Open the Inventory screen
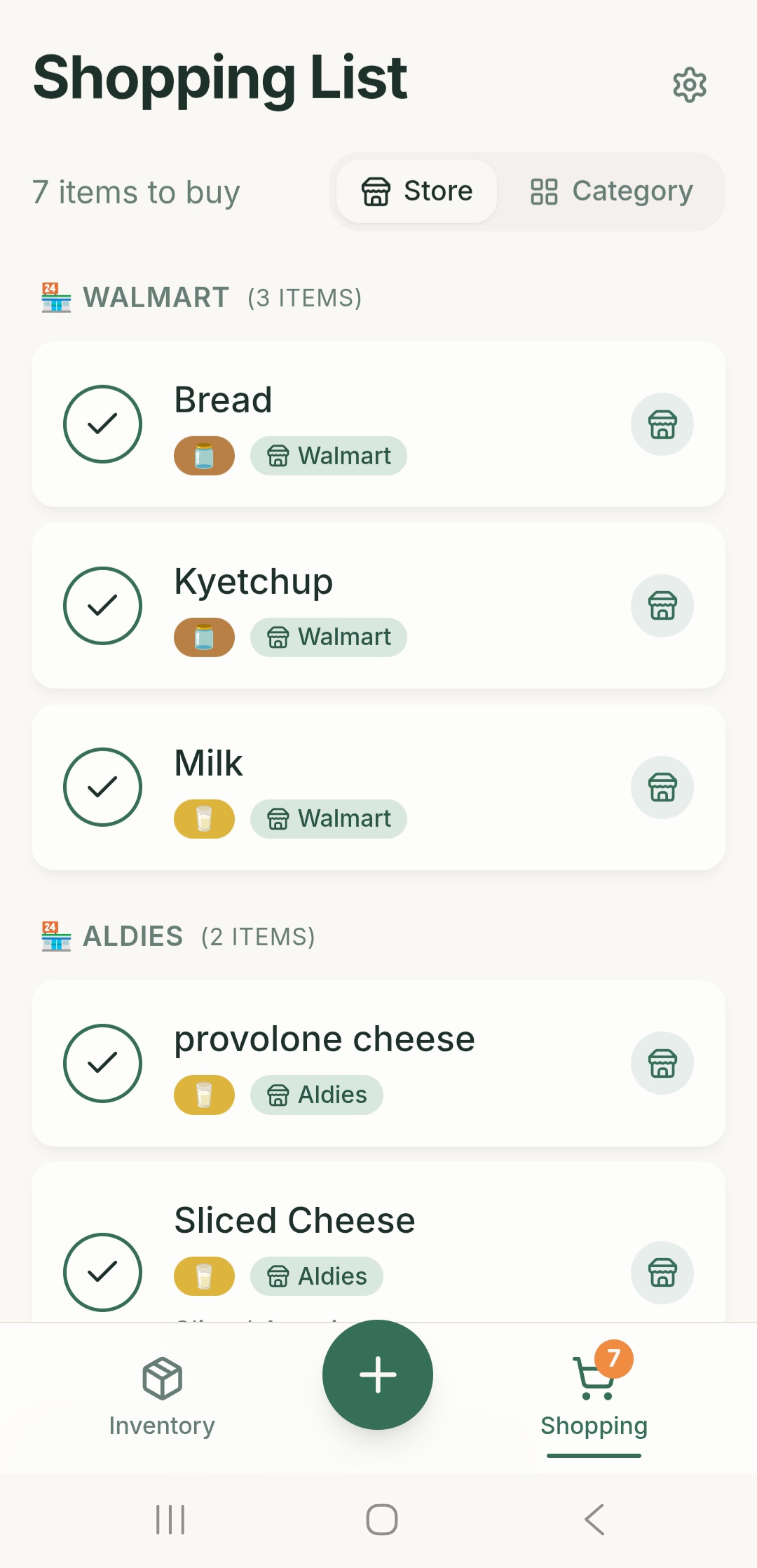 [x=162, y=1399]
